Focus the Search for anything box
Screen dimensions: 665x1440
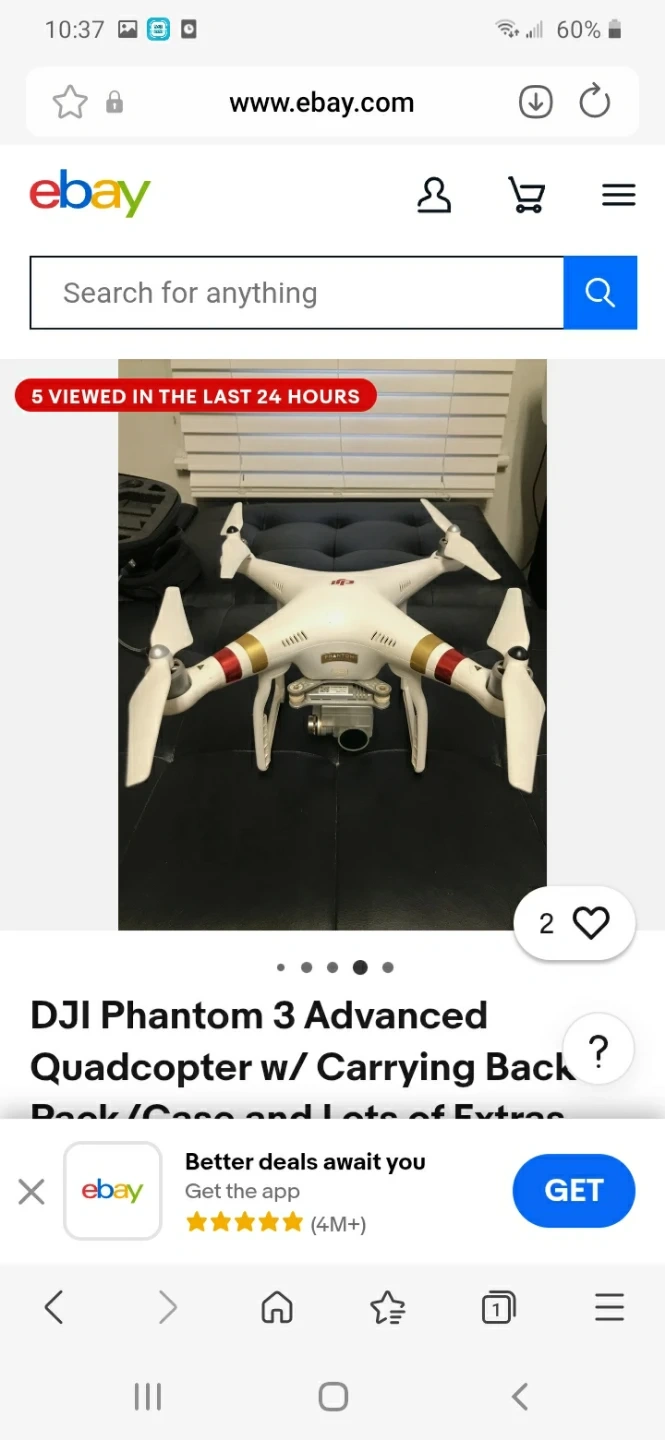coord(297,293)
